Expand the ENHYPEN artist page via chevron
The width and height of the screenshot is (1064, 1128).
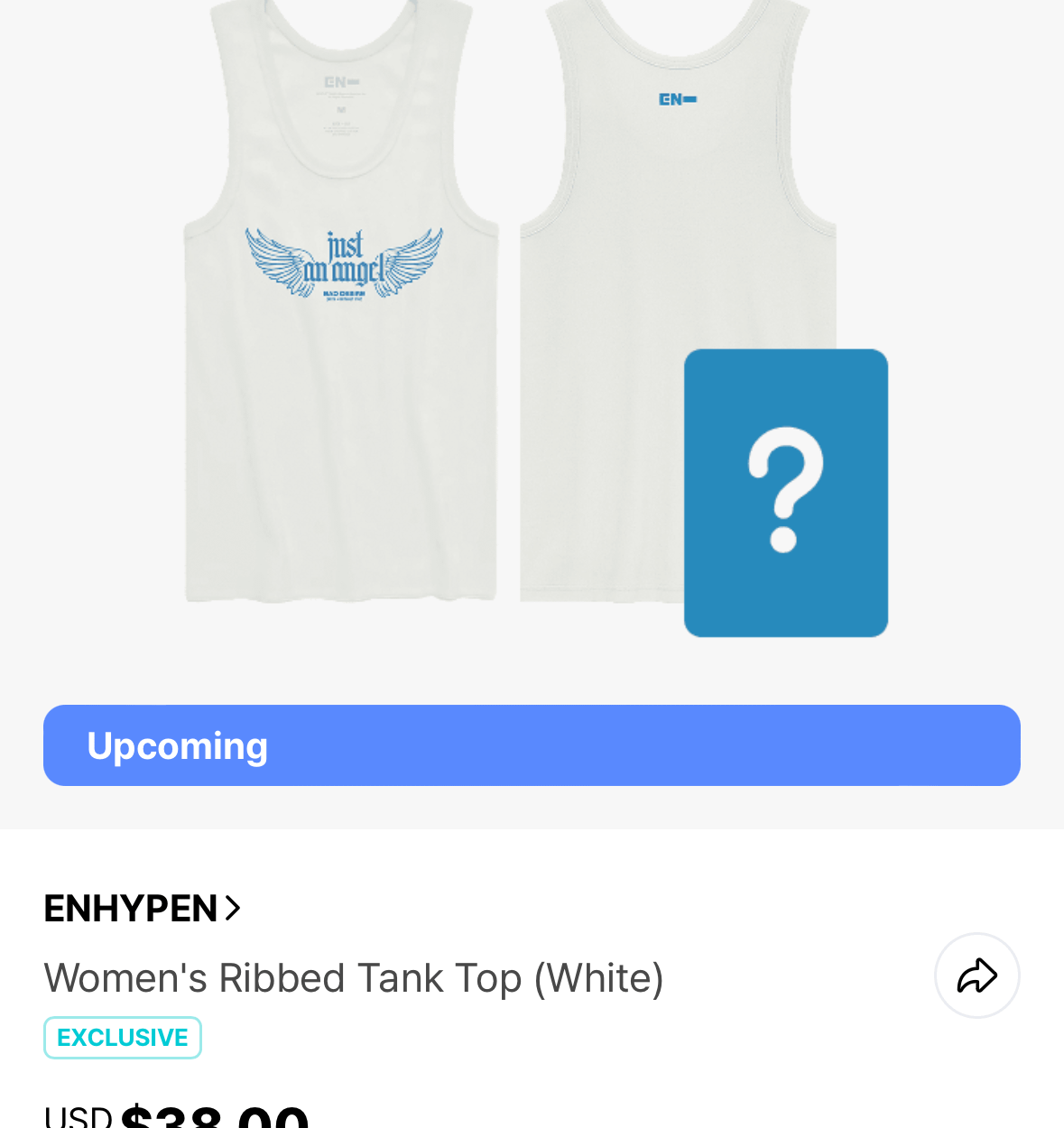click(232, 909)
